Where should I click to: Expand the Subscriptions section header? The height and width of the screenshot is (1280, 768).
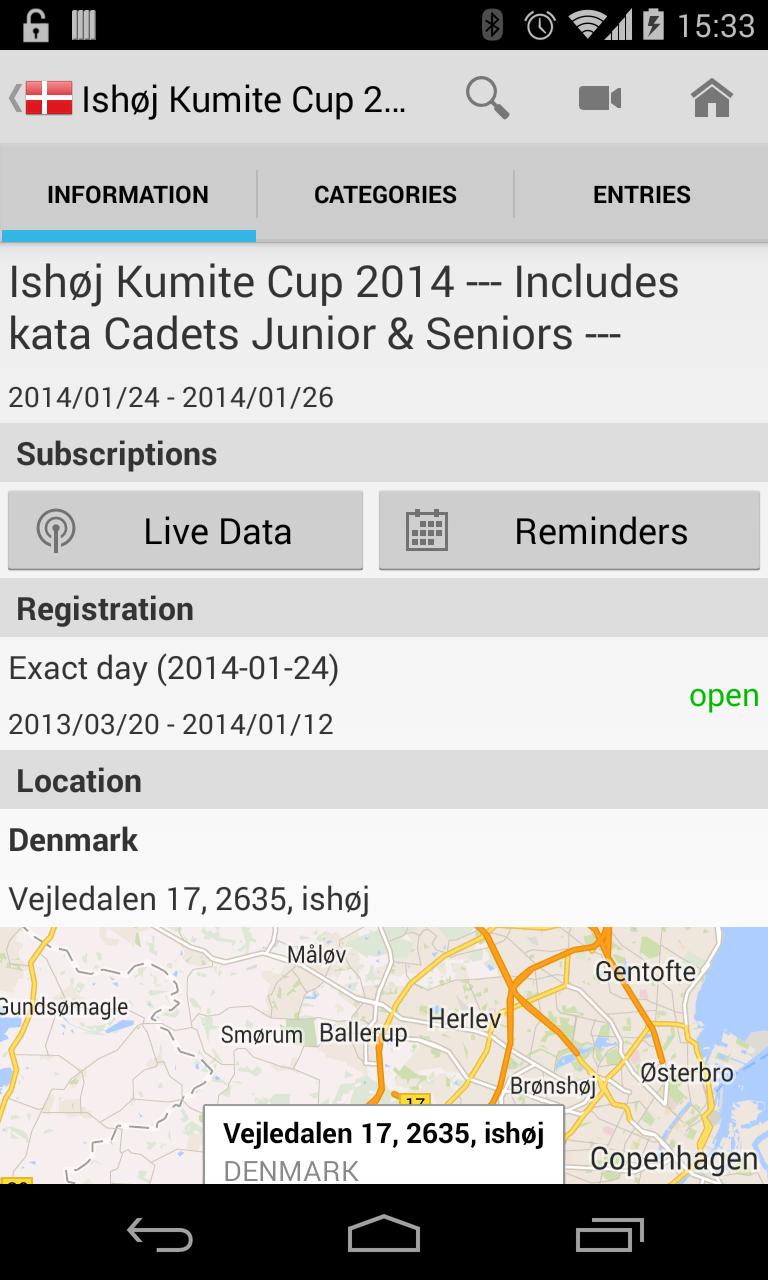coord(115,453)
